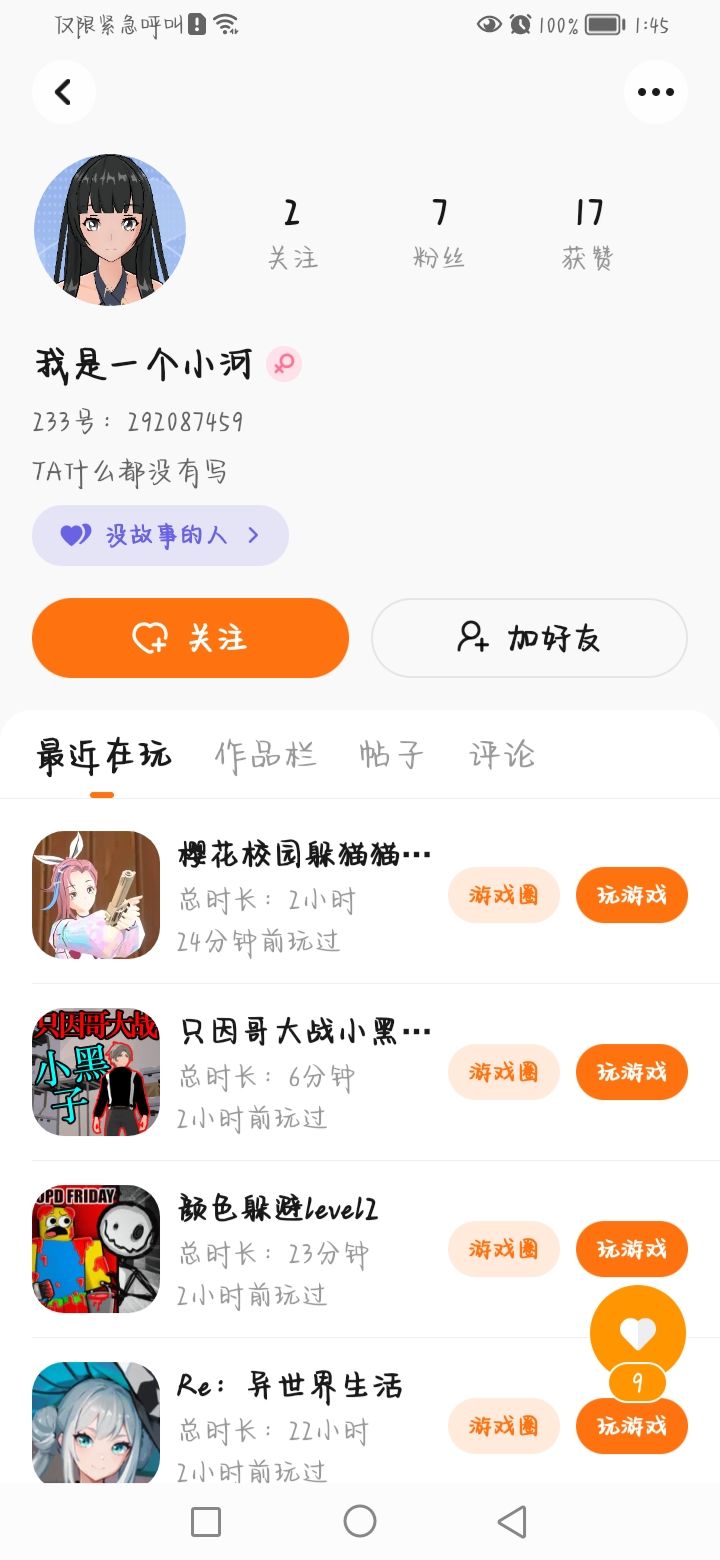Tap the floating heart like button

pyautogui.click(x=637, y=1332)
